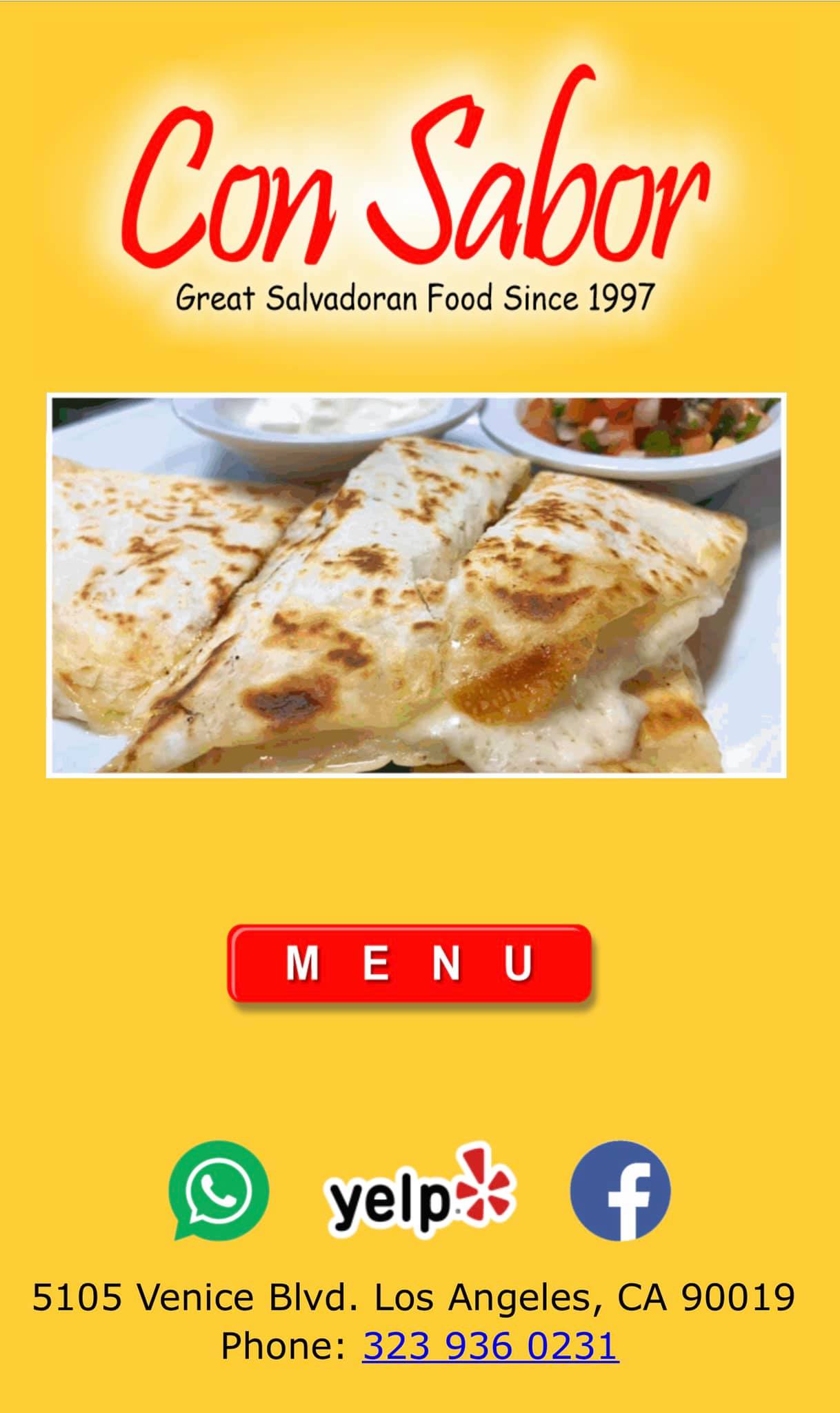The height and width of the screenshot is (1413, 840).
Task: Open the restaurant's Yelp page
Action: click(x=420, y=1191)
